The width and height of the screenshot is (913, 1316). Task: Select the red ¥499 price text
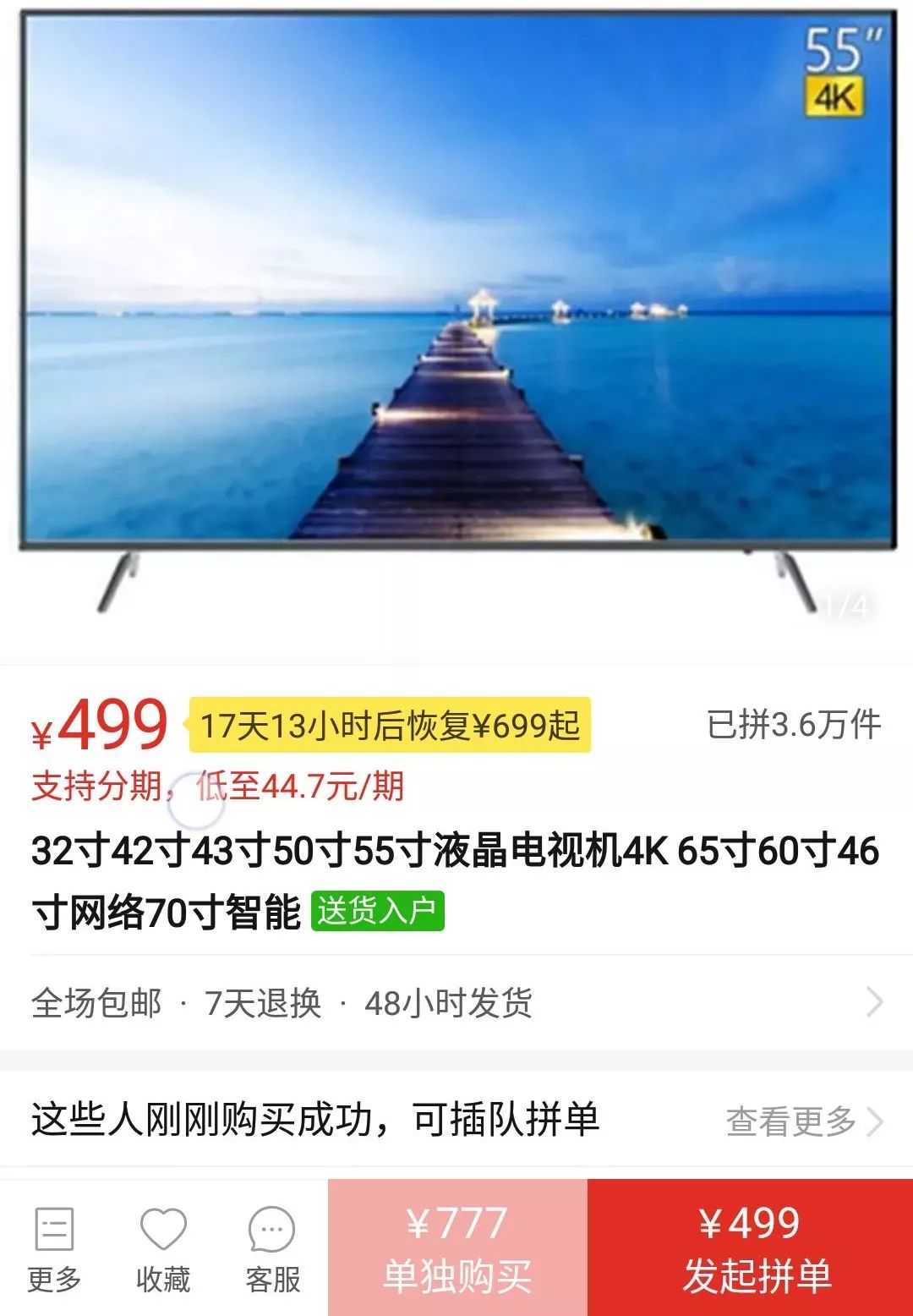click(95, 723)
